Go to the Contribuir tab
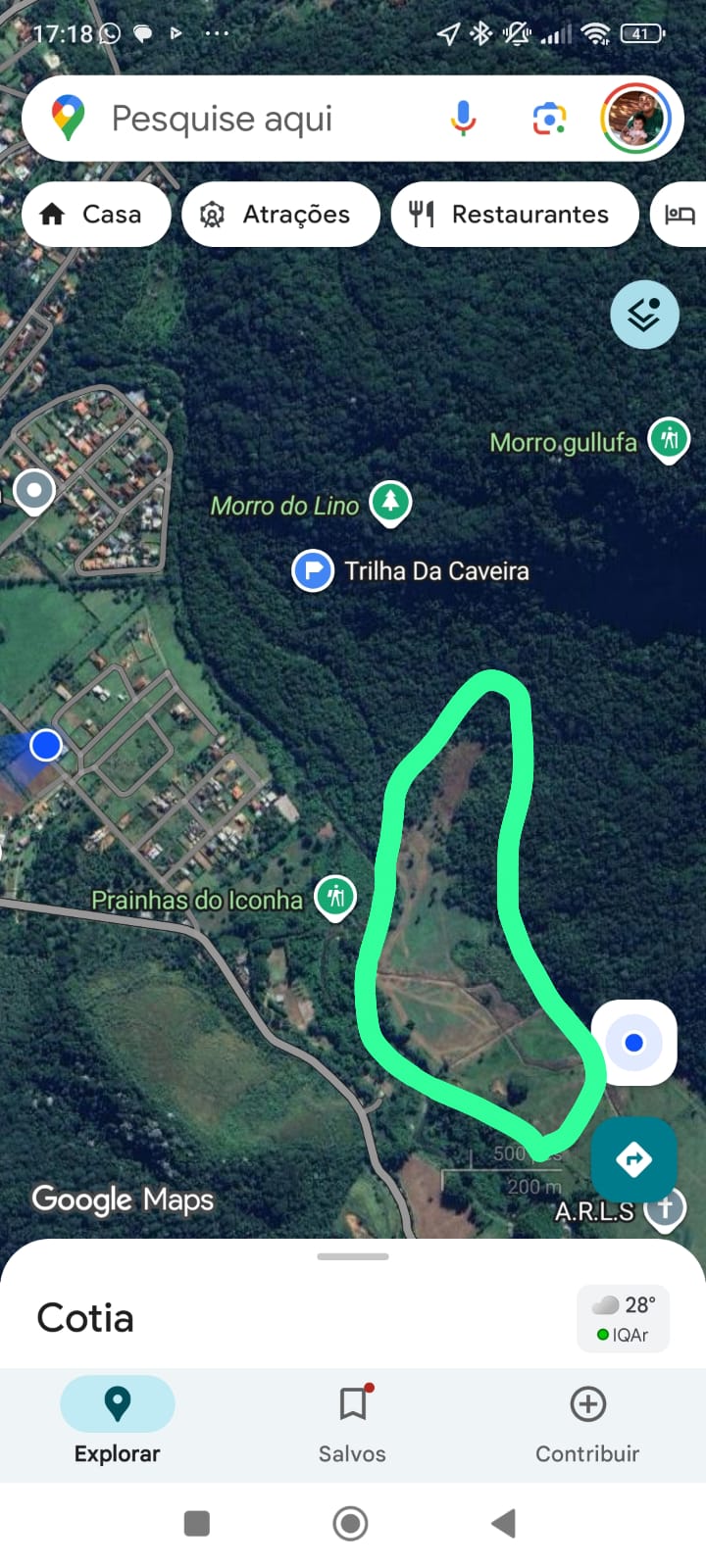The image size is (706, 1568). click(587, 1423)
